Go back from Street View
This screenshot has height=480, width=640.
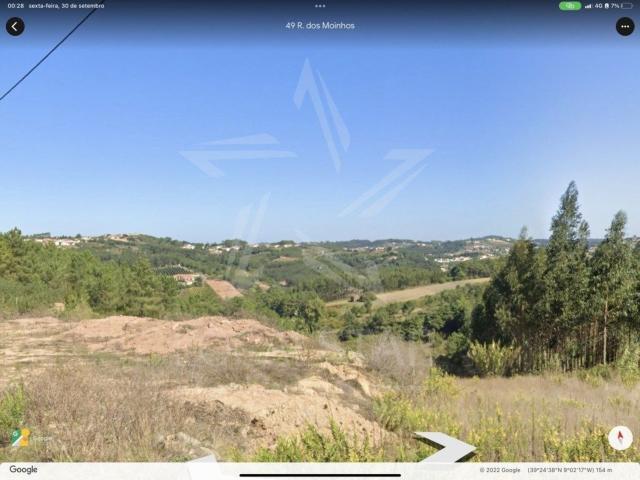point(15,27)
